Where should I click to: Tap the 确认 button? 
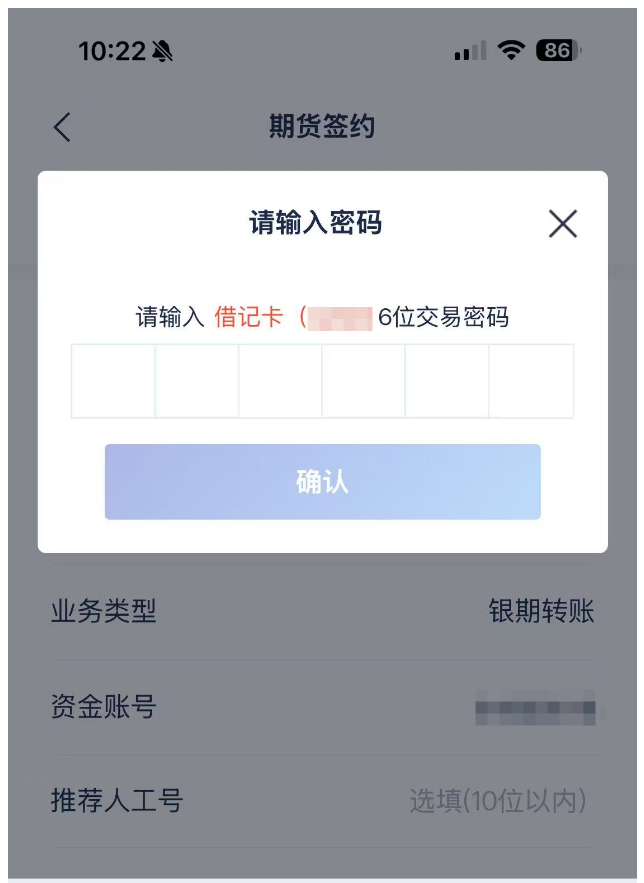click(x=322, y=481)
